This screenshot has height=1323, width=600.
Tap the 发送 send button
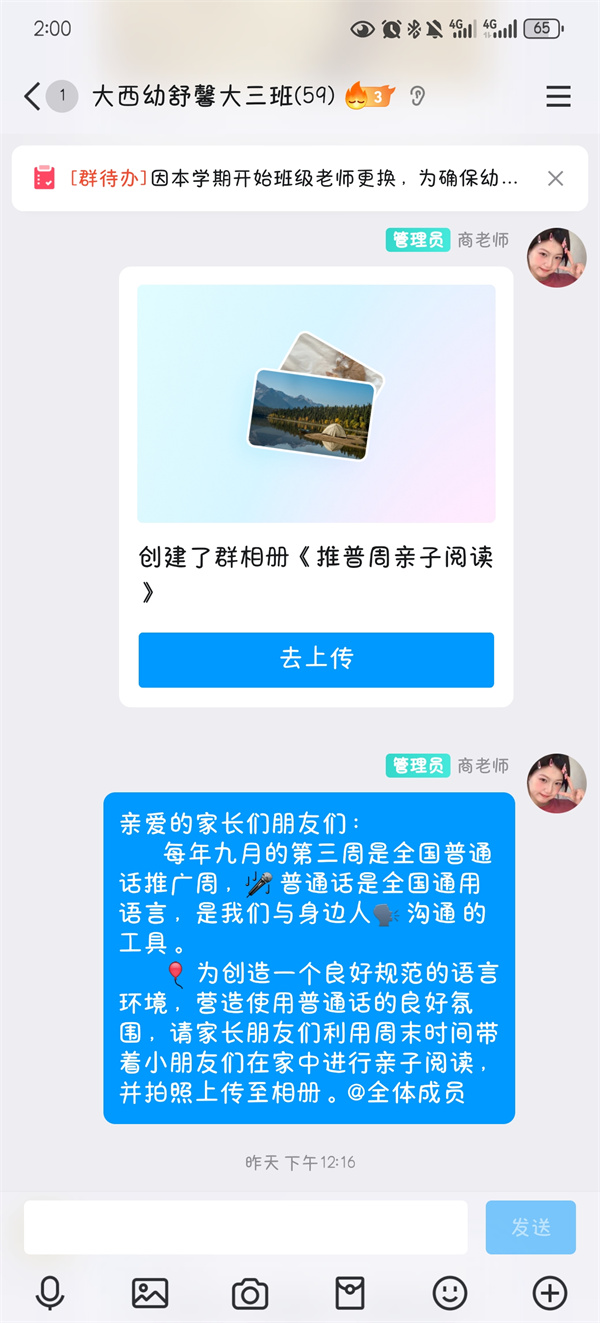pyautogui.click(x=530, y=1227)
